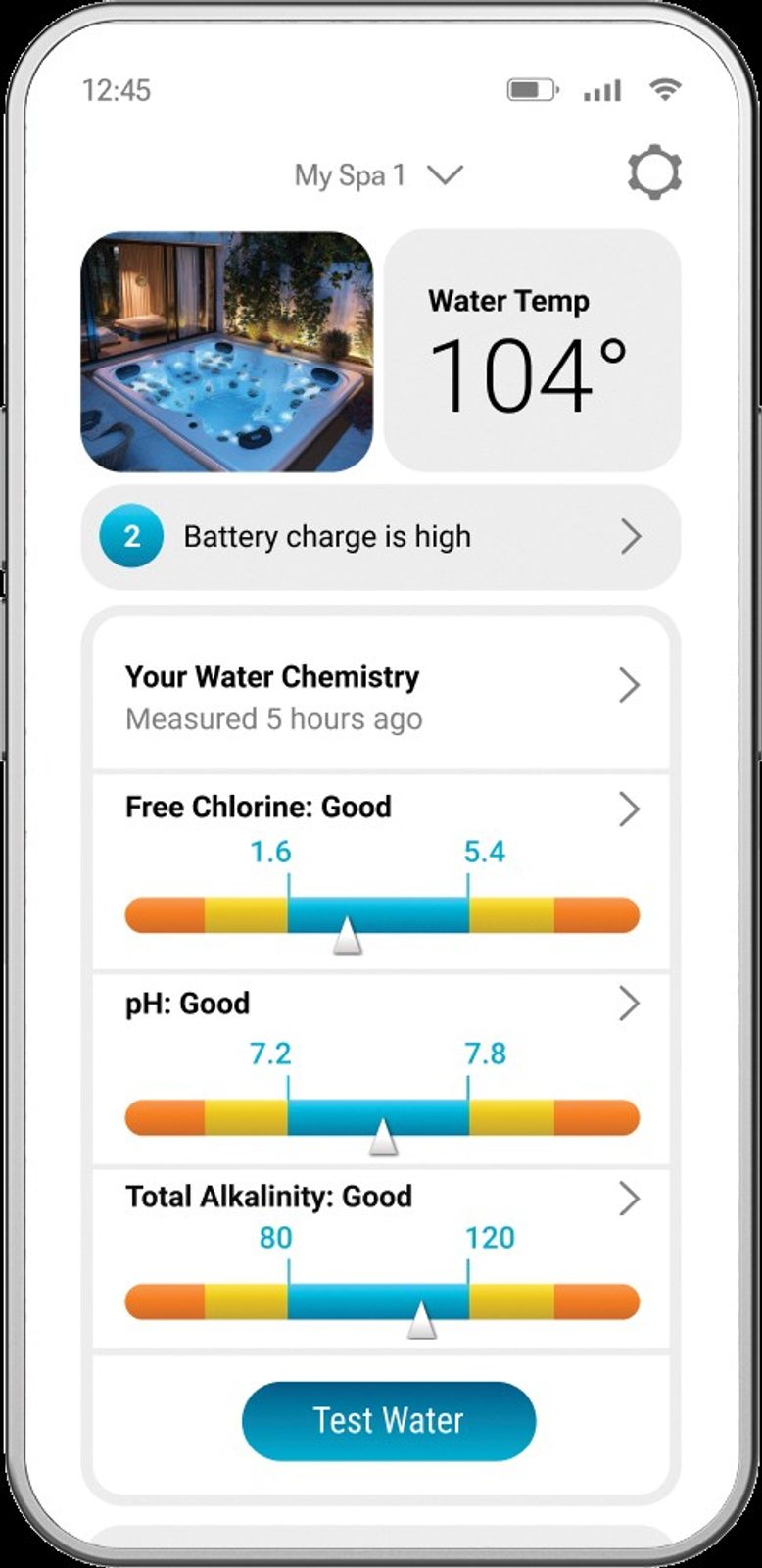View the battery charge is high alert
Screen dimensions: 762x1568
pos(380,537)
